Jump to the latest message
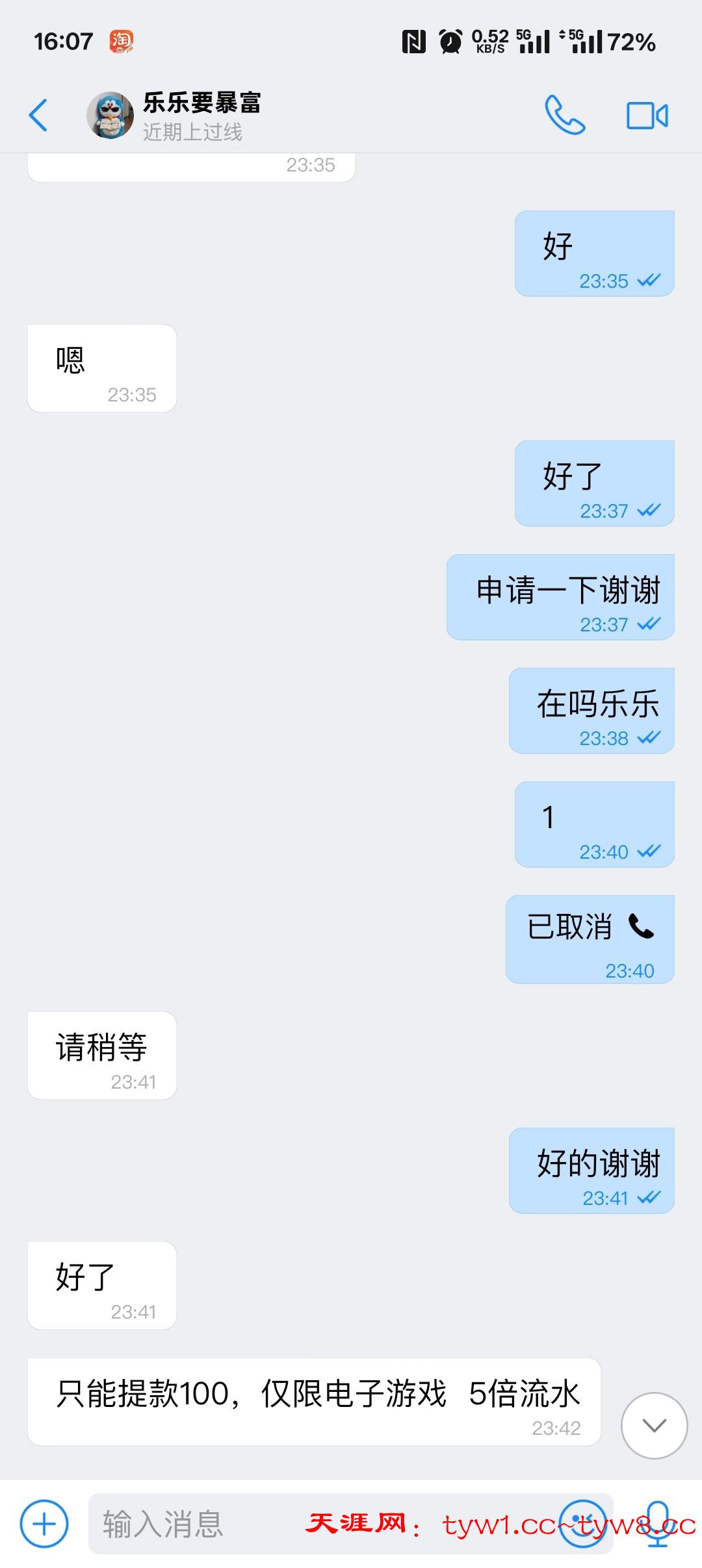 [654, 1425]
